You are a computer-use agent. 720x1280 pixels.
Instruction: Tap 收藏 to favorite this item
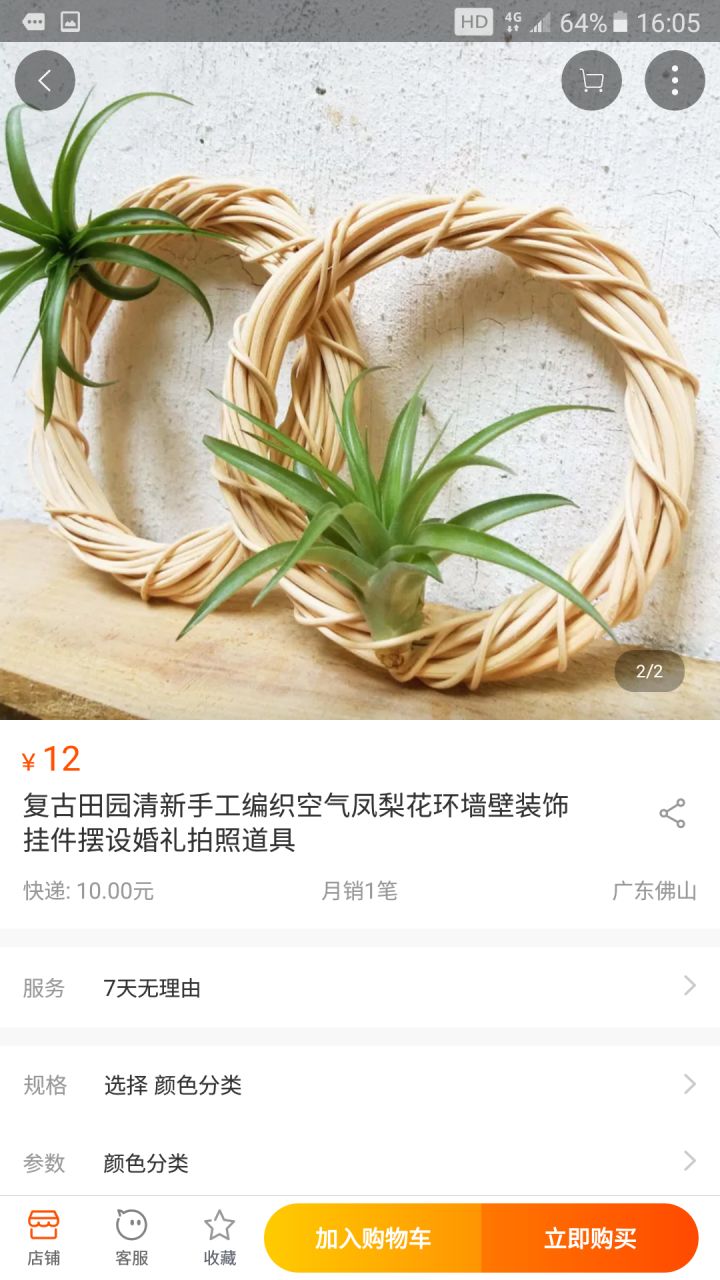pyautogui.click(x=219, y=1237)
